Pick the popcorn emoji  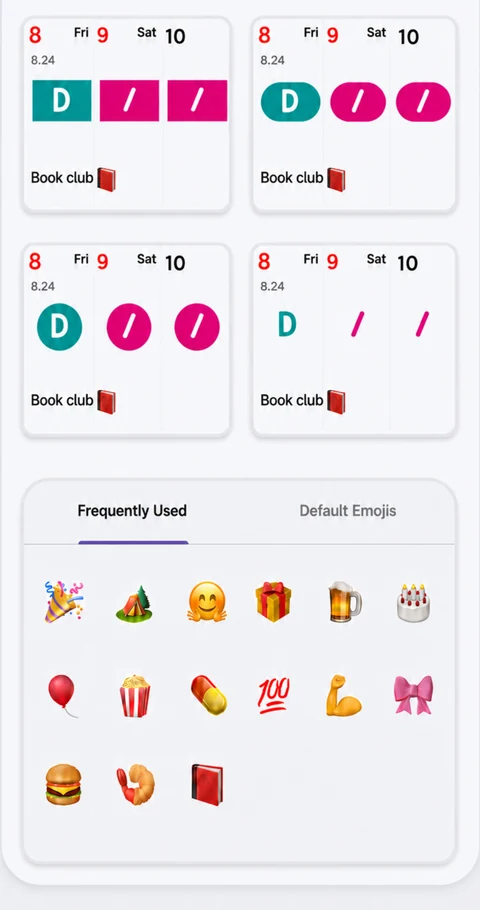pyautogui.click(x=135, y=696)
